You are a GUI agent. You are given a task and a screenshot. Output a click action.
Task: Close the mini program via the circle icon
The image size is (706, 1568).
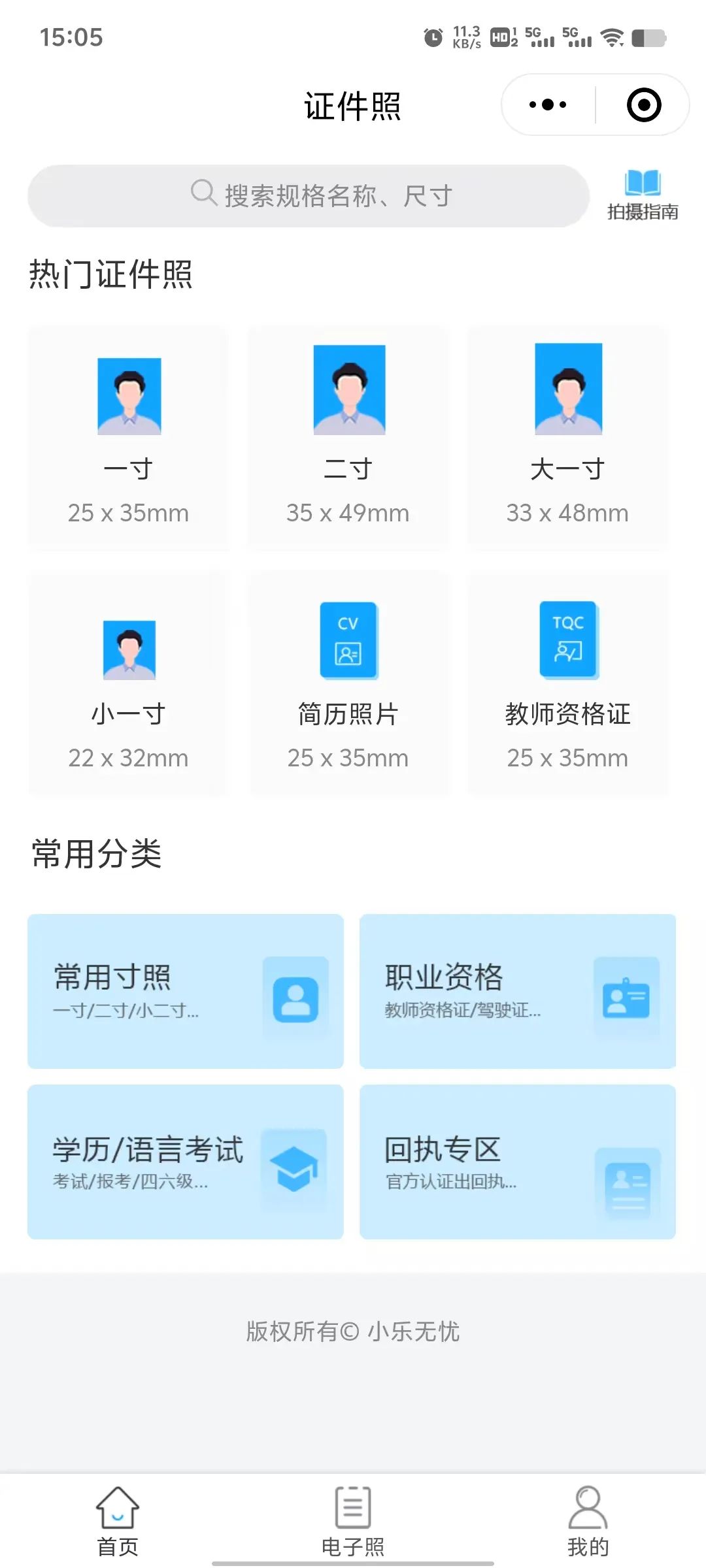click(643, 105)
